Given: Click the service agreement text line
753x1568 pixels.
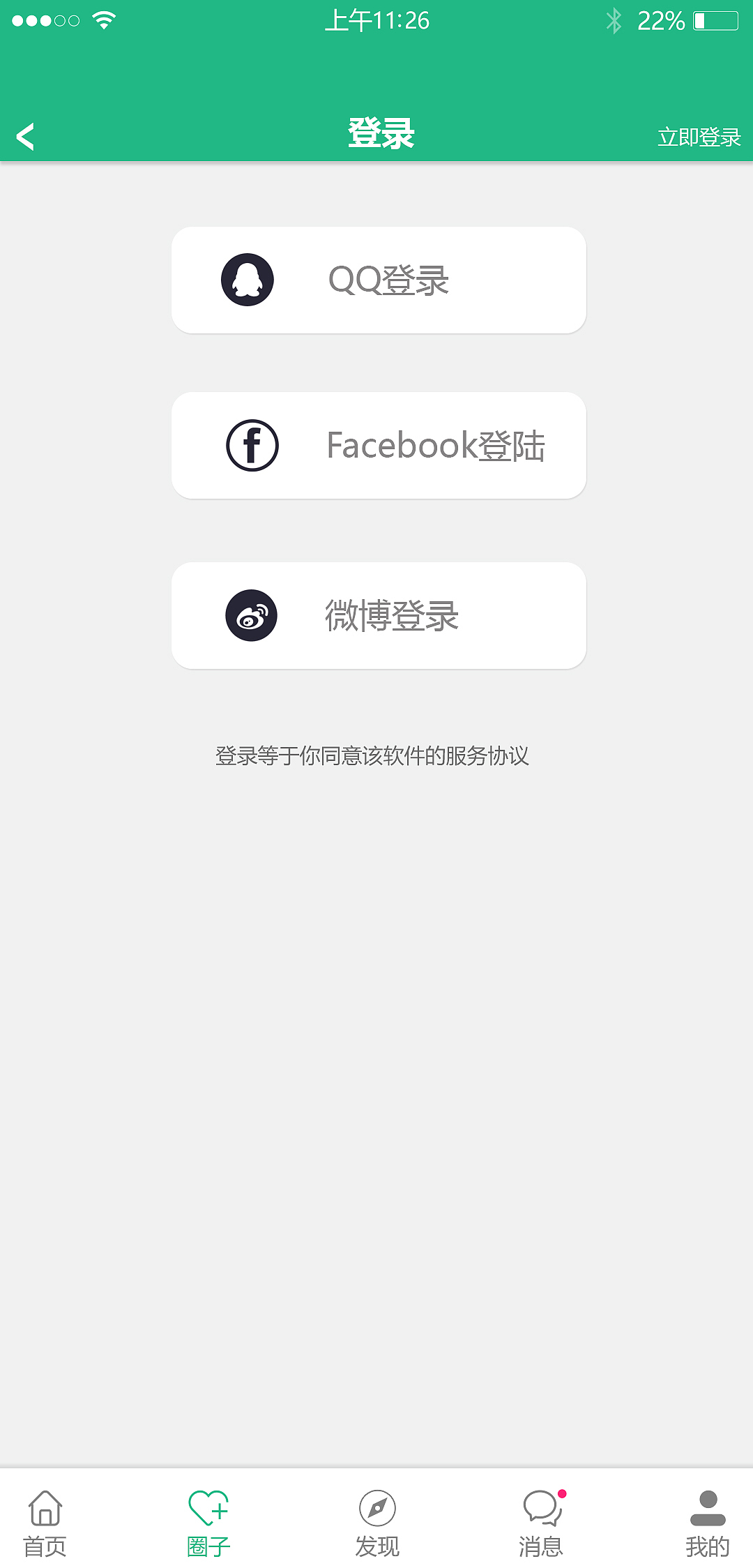Looking at the screenshot, I should tap(374, 756).
